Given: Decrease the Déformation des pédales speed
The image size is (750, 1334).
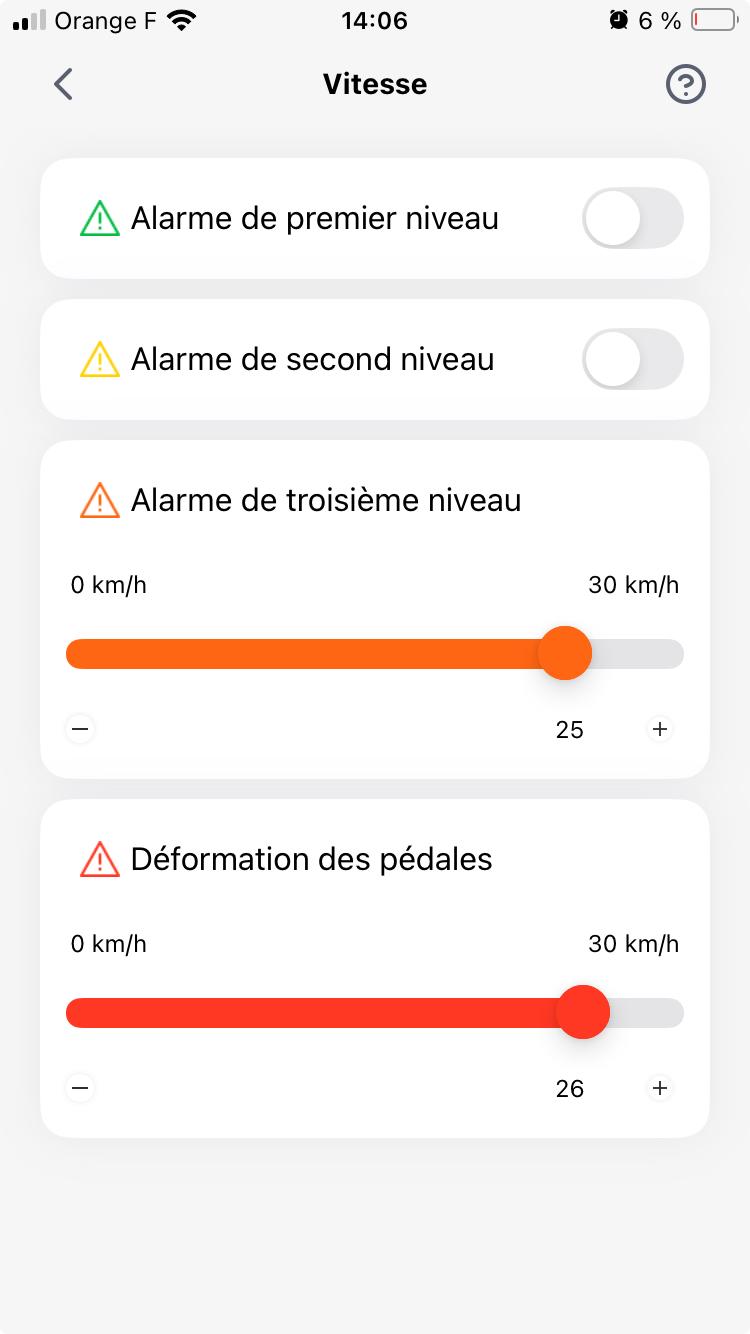Looking at the screenshot, I should pos(80,1088).
